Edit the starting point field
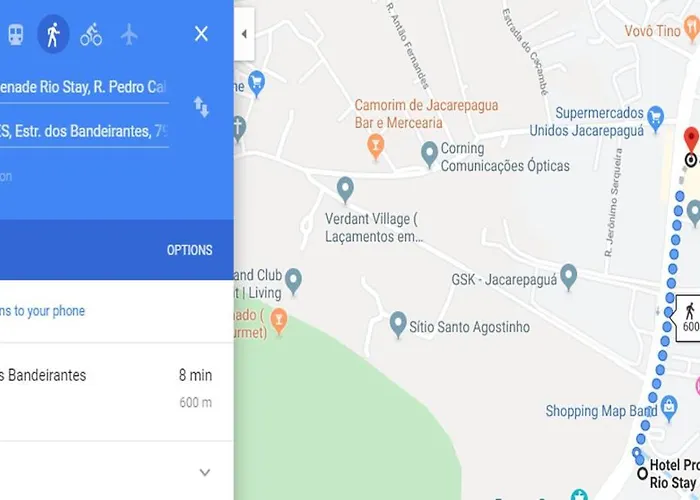The height and width of the screenshot is (500, 700). (83, 87)
